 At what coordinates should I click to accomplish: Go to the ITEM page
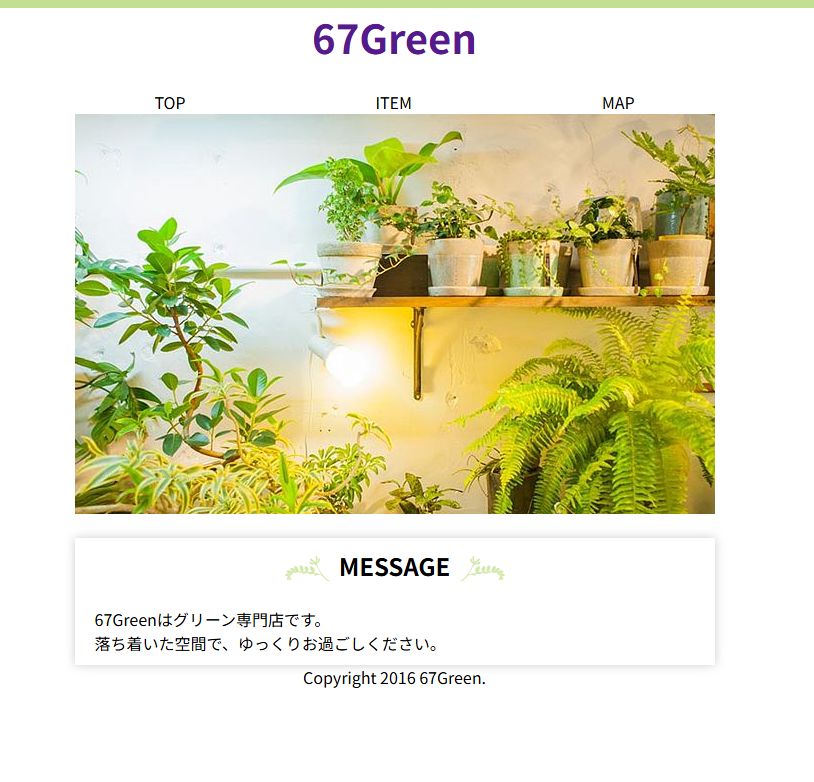pos(393,103)
